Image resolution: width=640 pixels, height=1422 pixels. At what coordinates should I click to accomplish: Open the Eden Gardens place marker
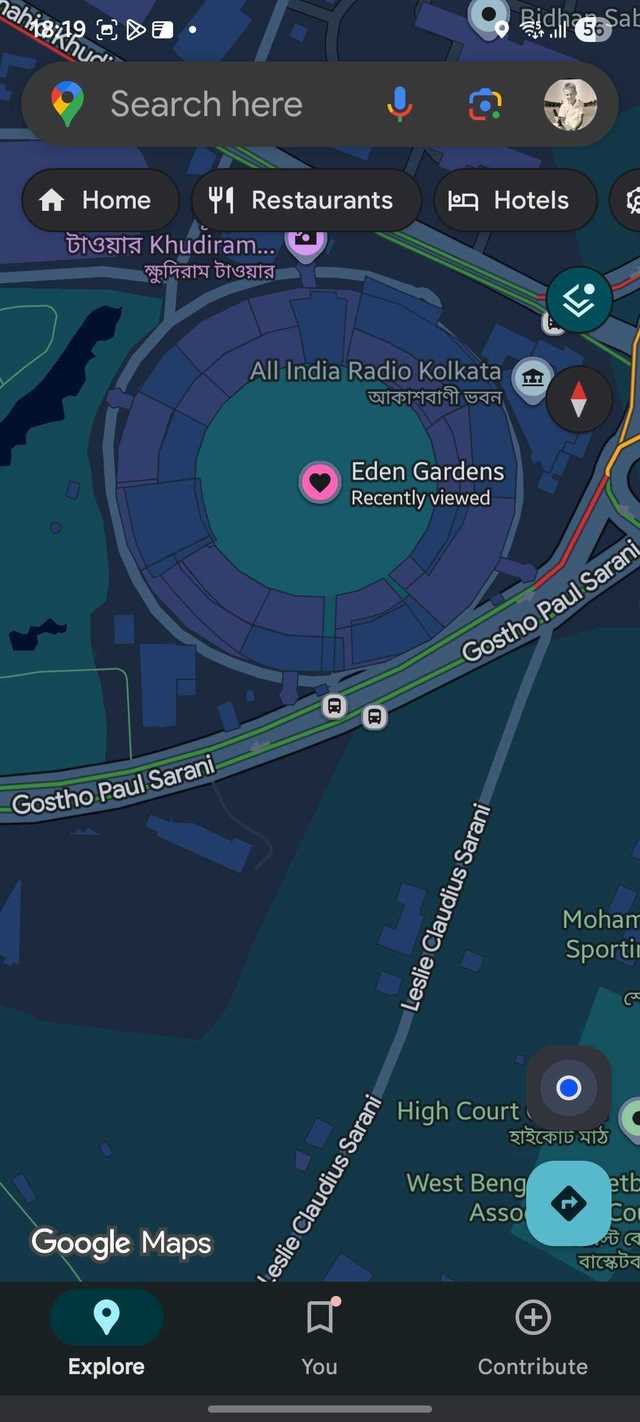(x=319, y=483)
